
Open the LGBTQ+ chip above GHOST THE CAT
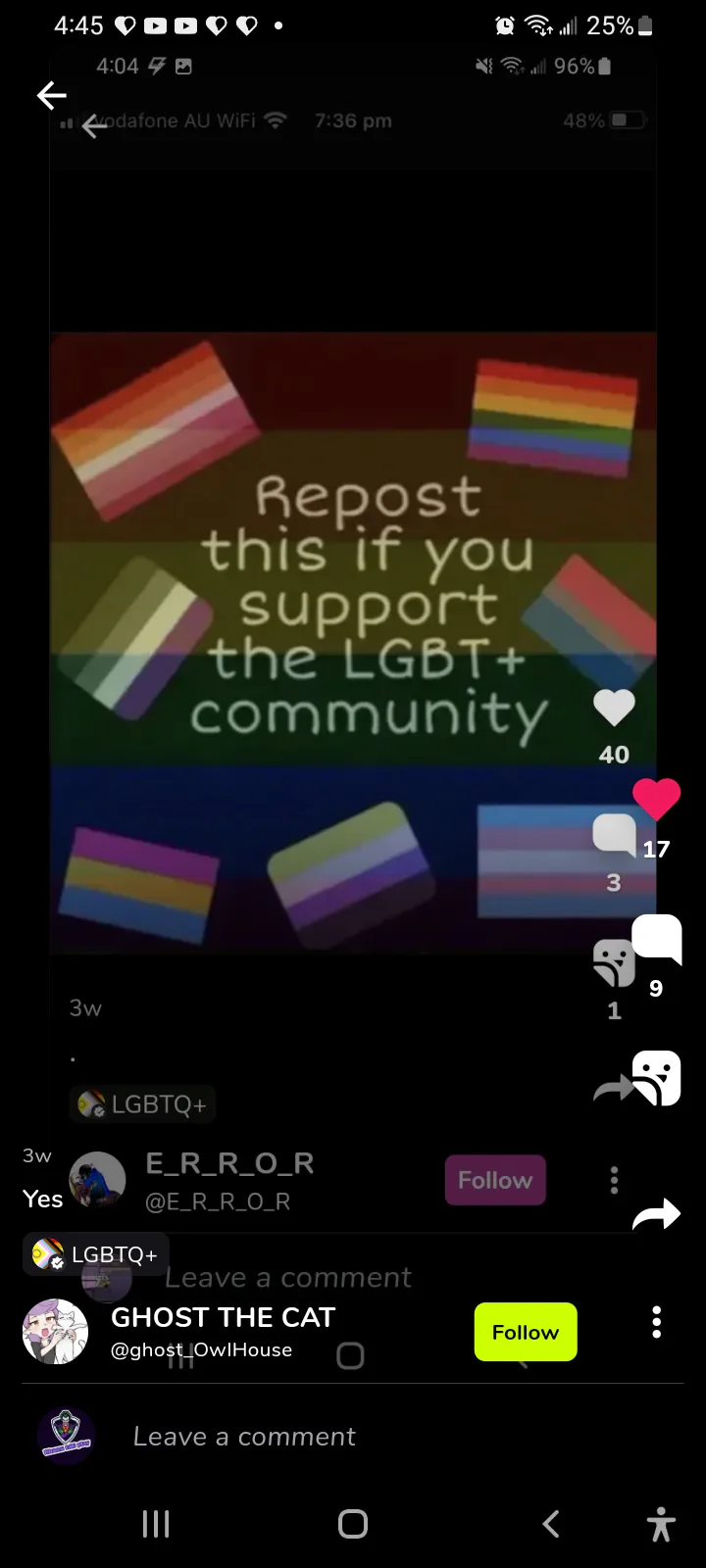(x=96, y=1254)
